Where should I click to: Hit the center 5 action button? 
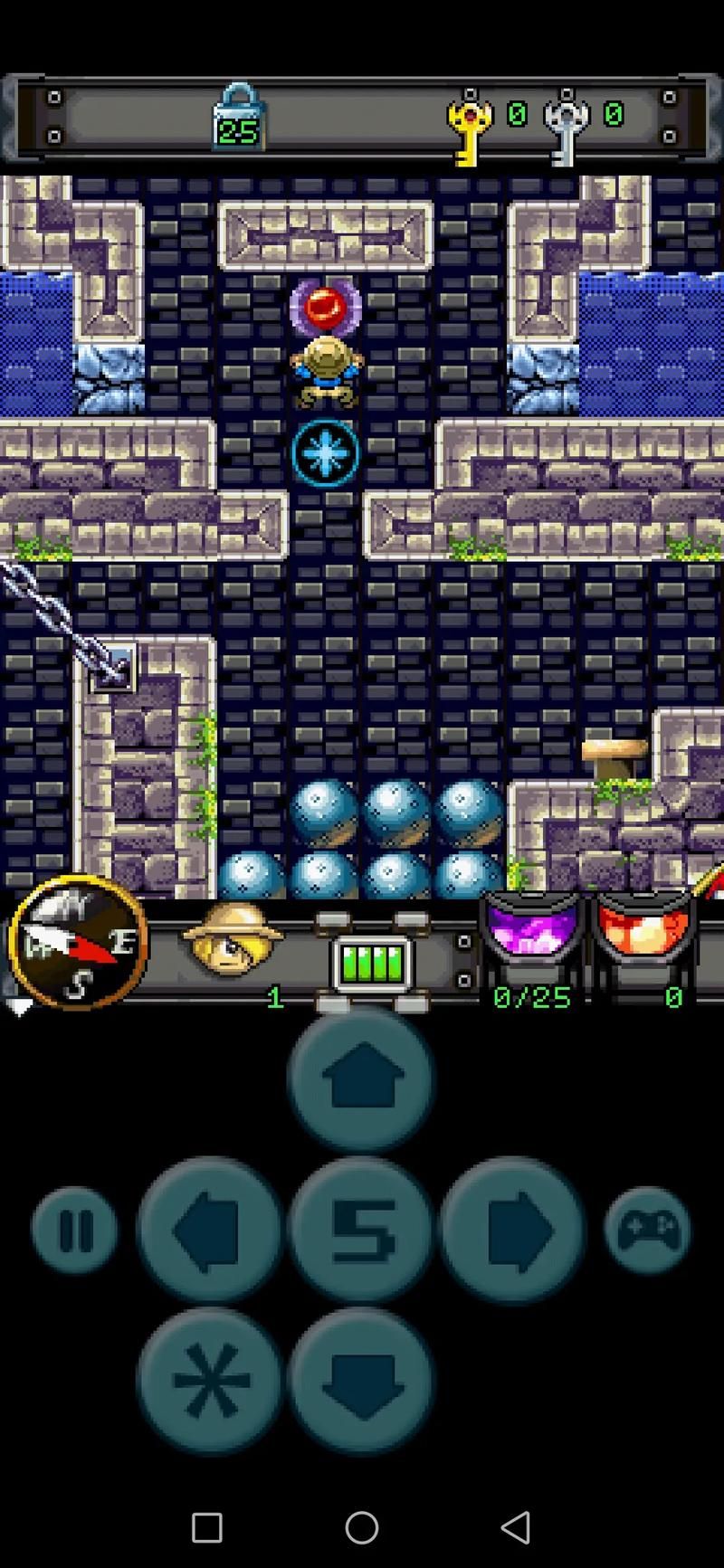pos(361,1231)
